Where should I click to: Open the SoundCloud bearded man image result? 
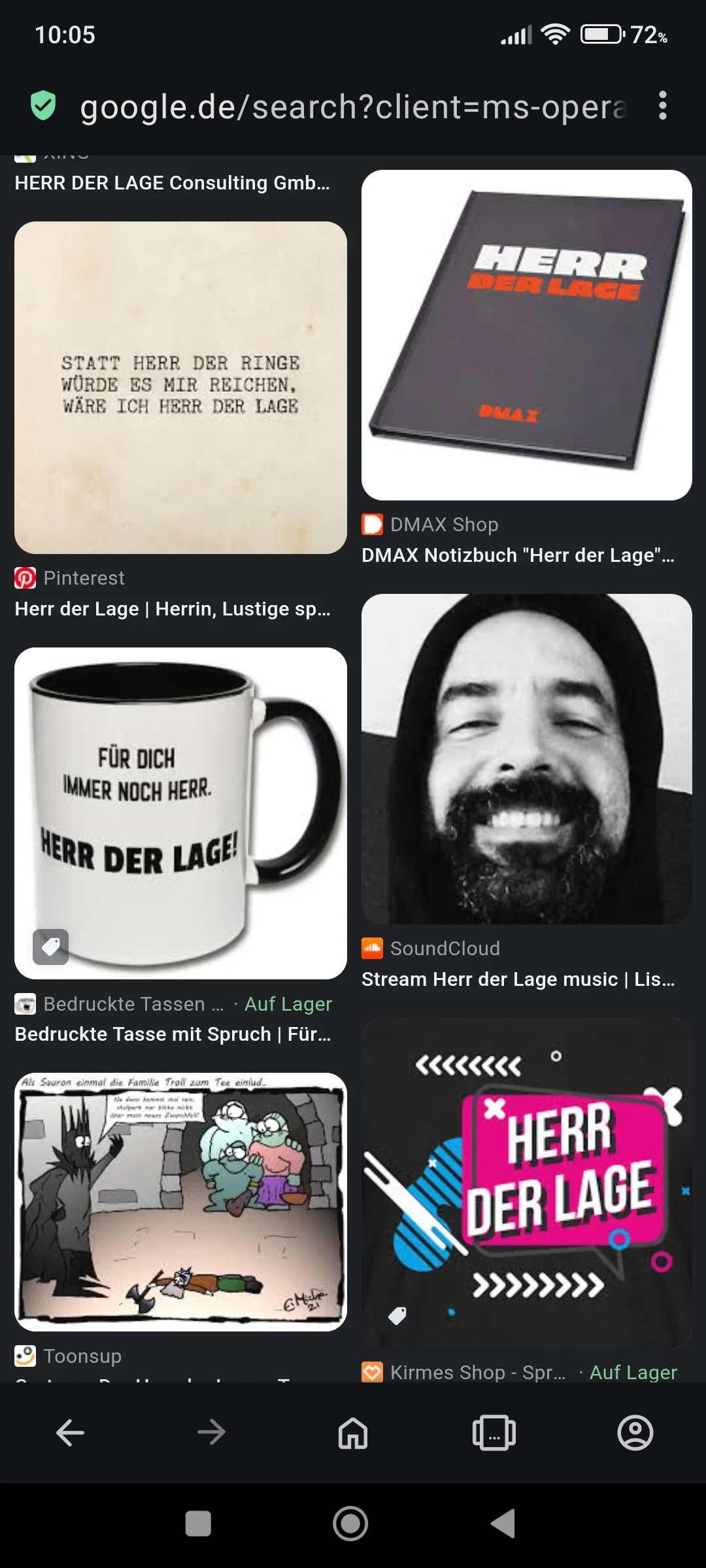(x=527, y=759)
